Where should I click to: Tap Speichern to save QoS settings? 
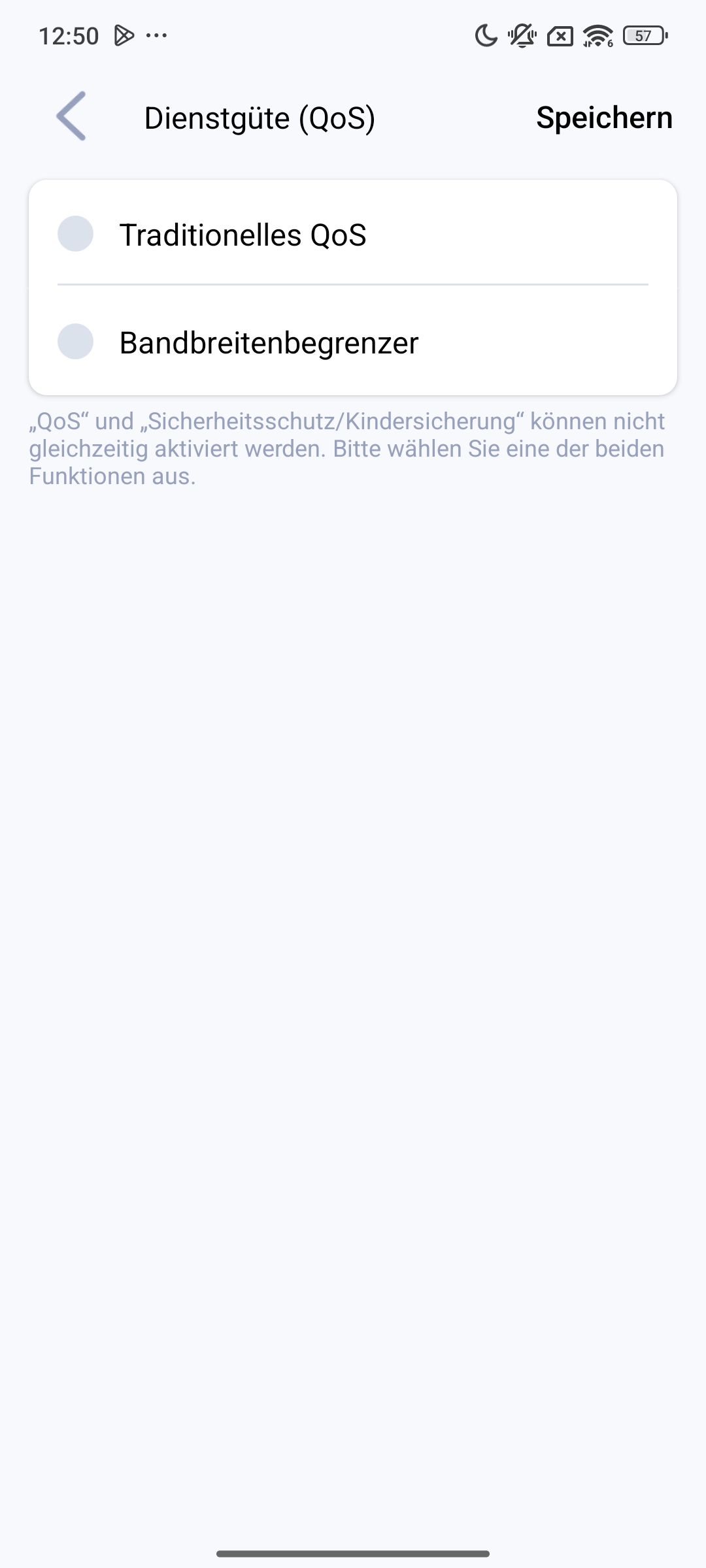tap(604, 118)
